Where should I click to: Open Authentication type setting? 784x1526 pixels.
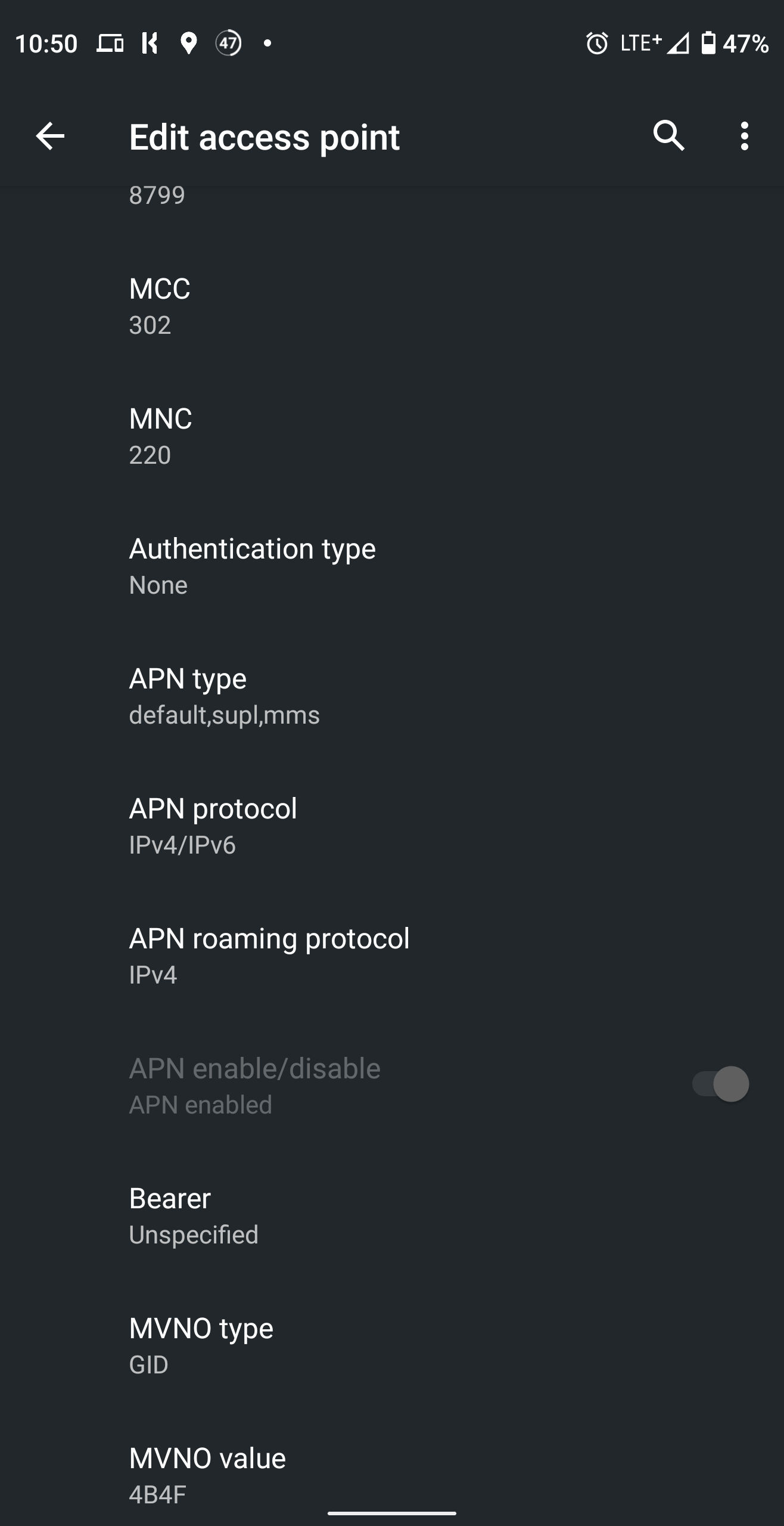[392, 566]
